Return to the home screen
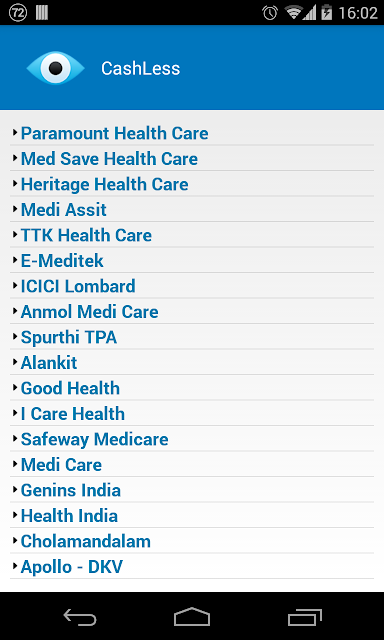The width and height of the screenshot is (384, 640). (x=192, y=617)
